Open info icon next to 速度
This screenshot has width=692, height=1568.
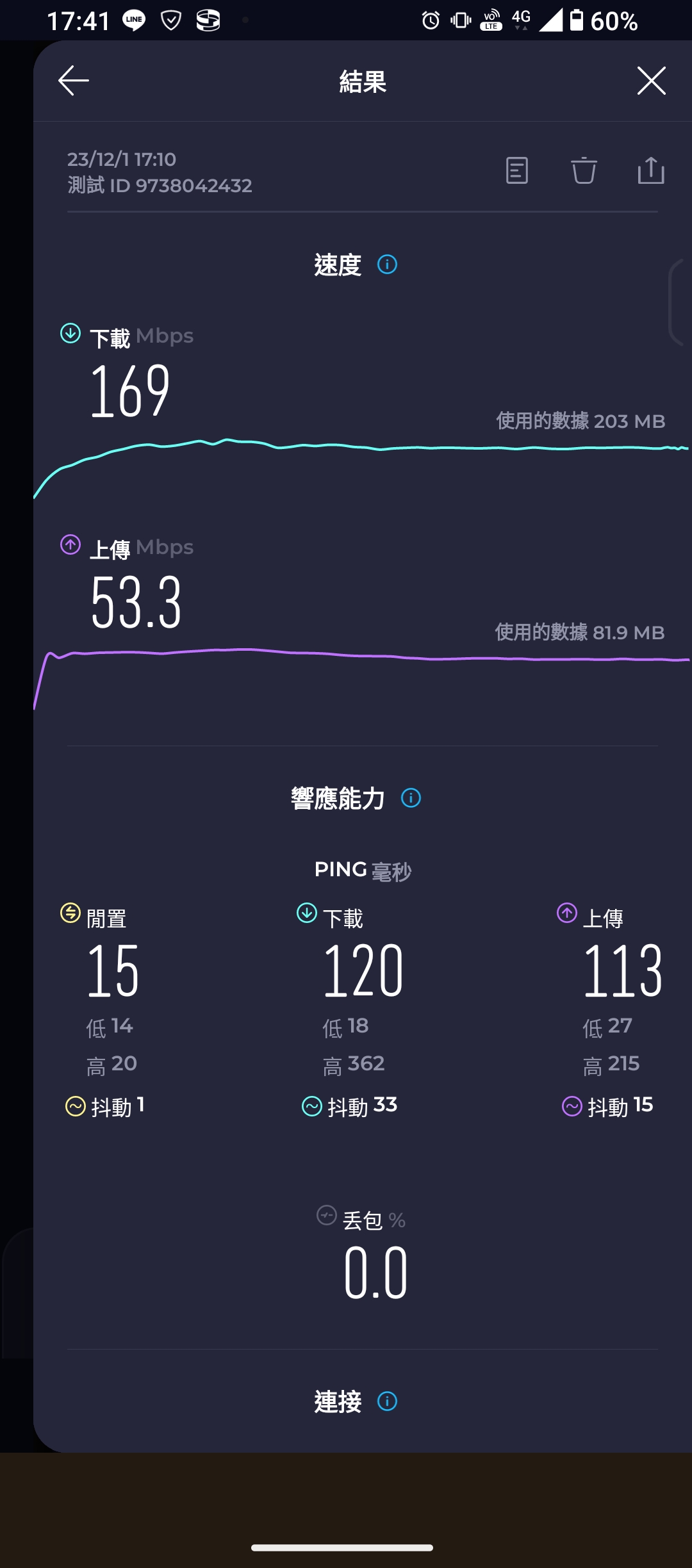click(x=387, y=264)
